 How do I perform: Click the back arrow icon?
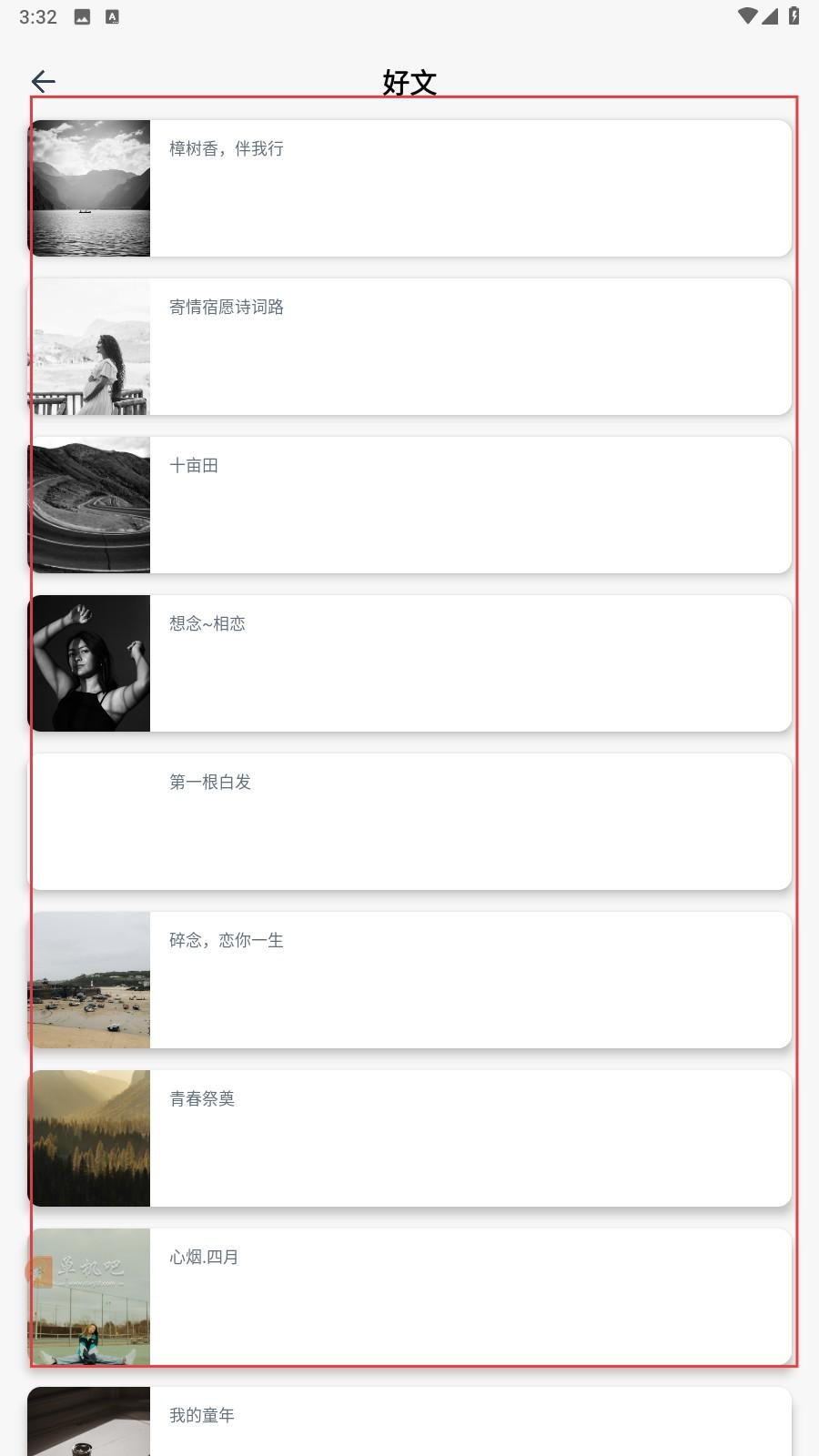(x=43, y=81)
